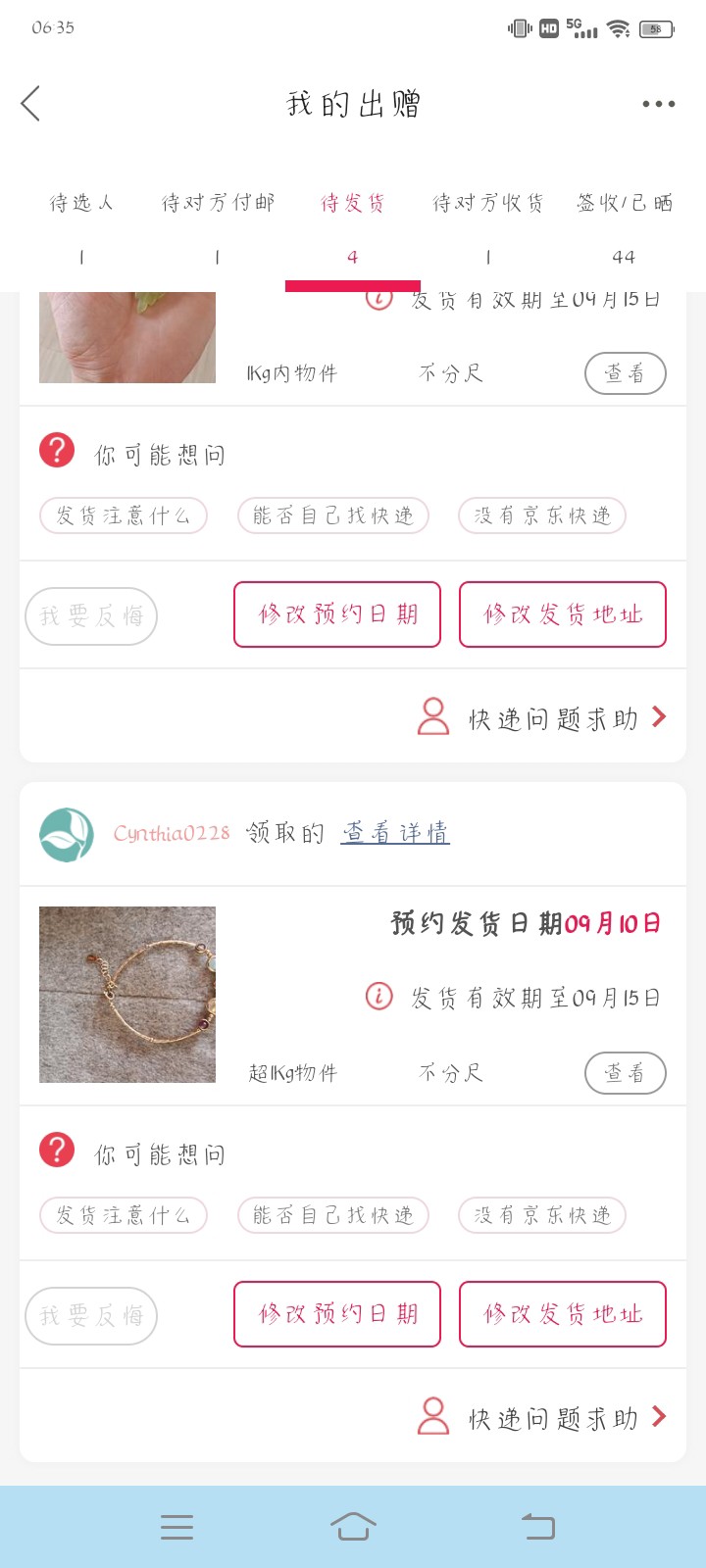The width and height of the screenshot is (706, 1568).
Task: Open 查看详情 link beside Cynthia0228
Action: tap(395, 833)
